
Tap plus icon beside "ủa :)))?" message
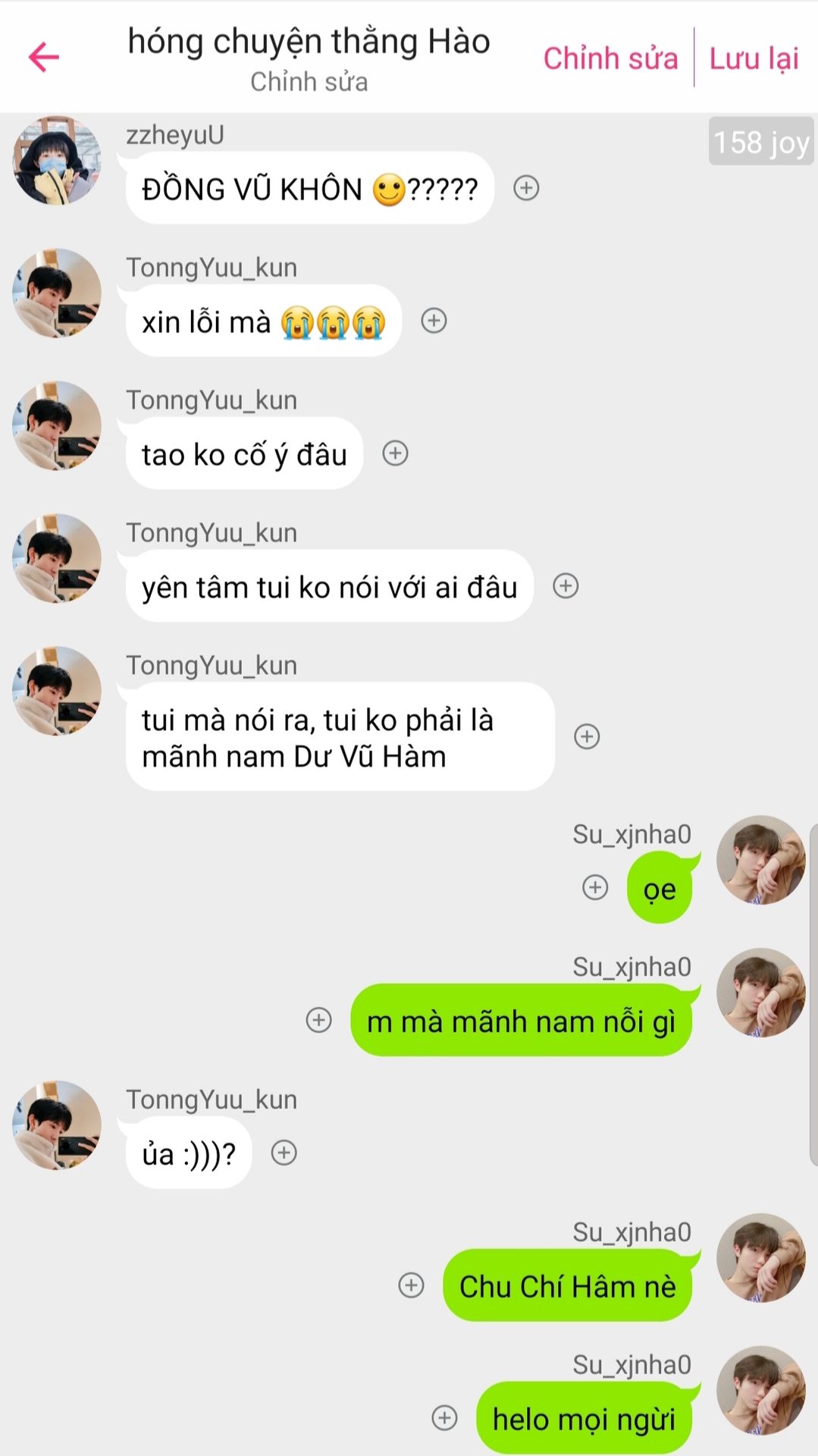tap(284, 1153)
